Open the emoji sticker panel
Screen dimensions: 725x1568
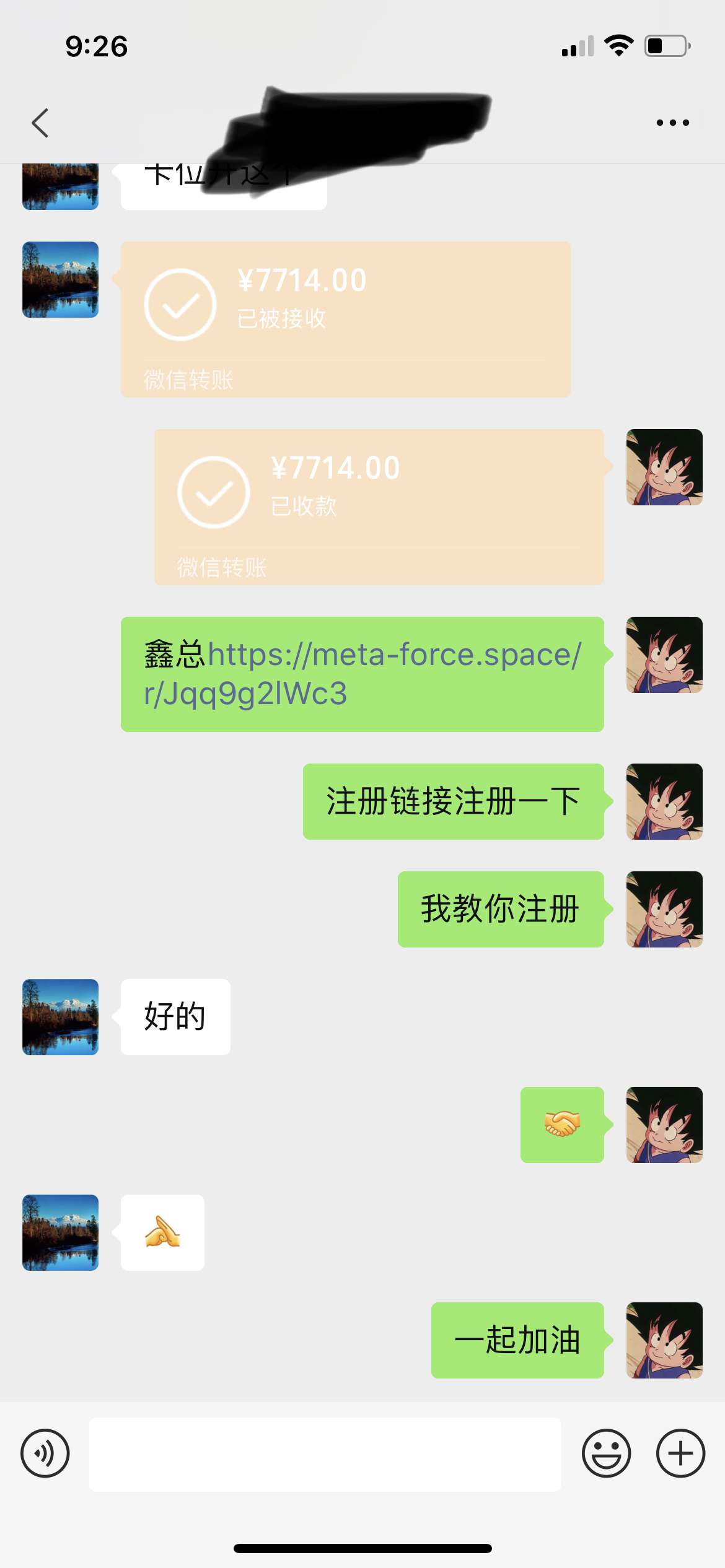606,1453
